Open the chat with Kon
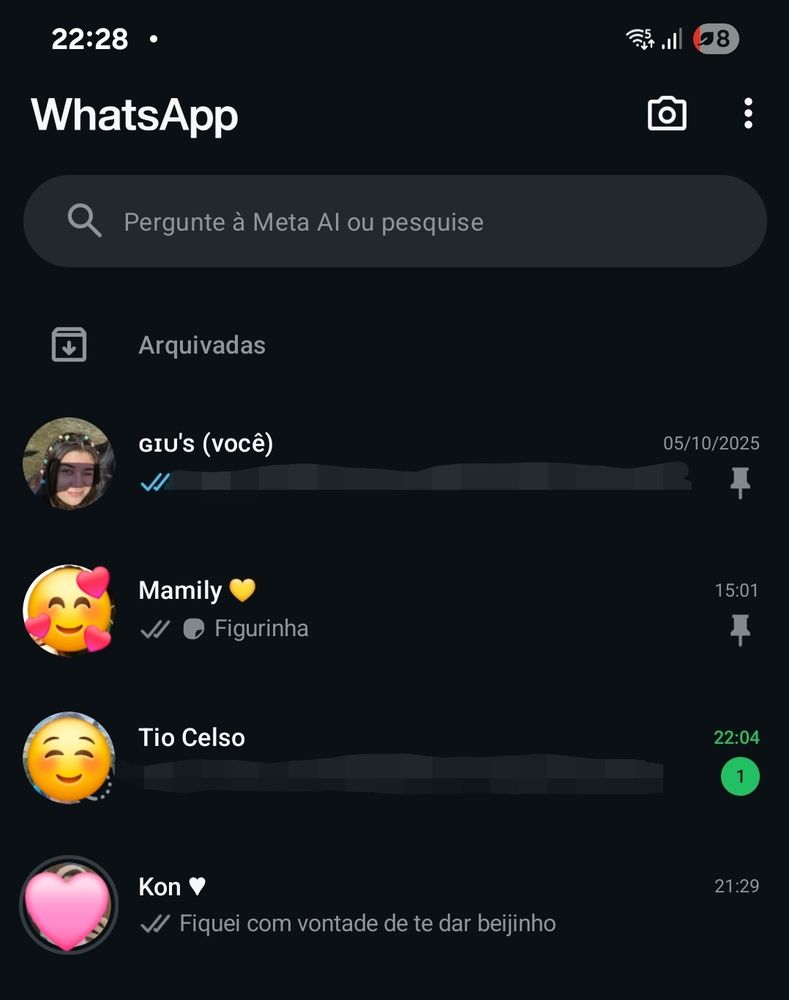Screen dimensions: 789x1000 (x=420, y=904)
